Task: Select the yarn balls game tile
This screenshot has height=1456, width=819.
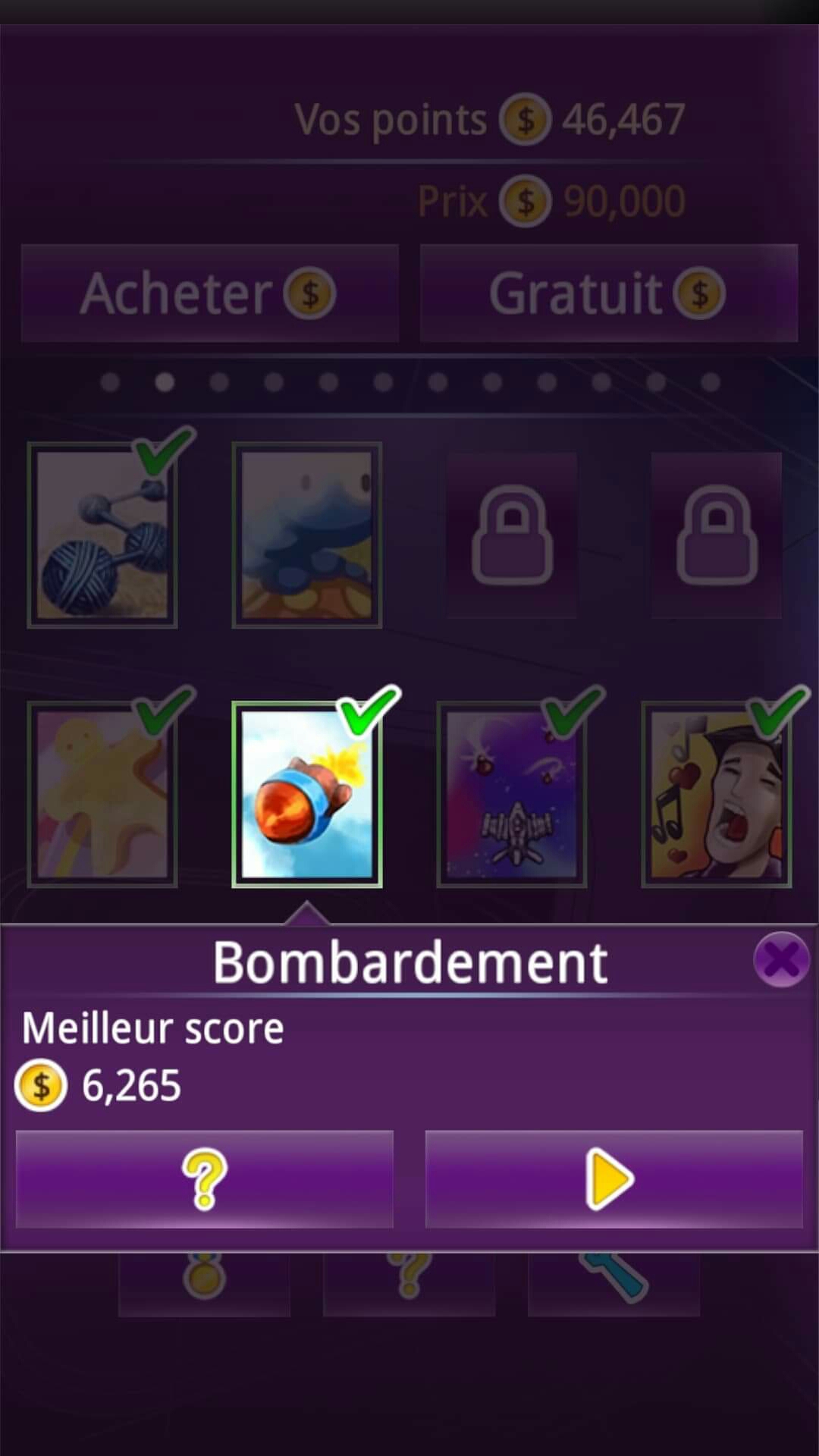Action: click(x=102, y=535)
